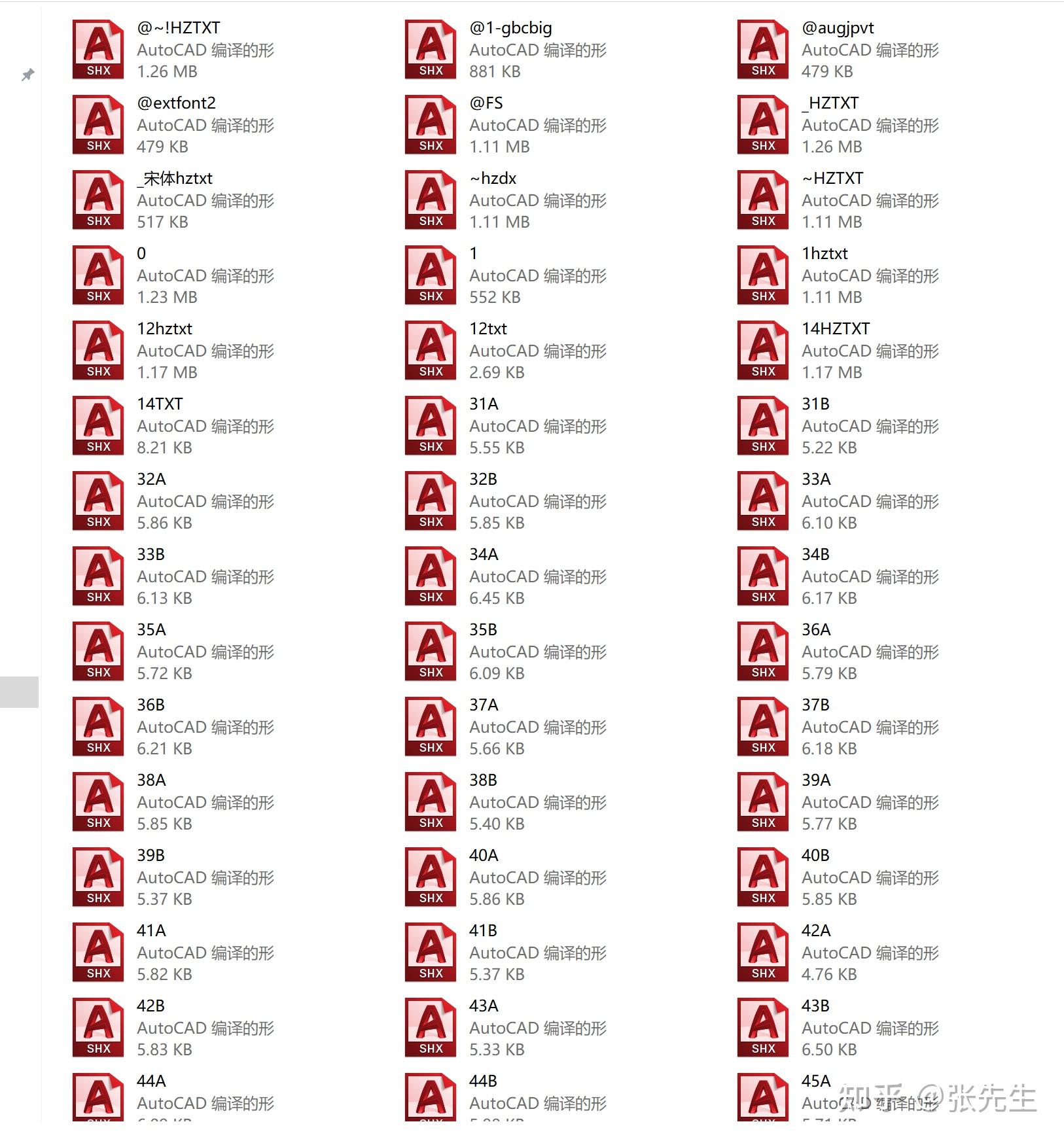
Task: Select the @FS font file
Action: pos(431,125)
